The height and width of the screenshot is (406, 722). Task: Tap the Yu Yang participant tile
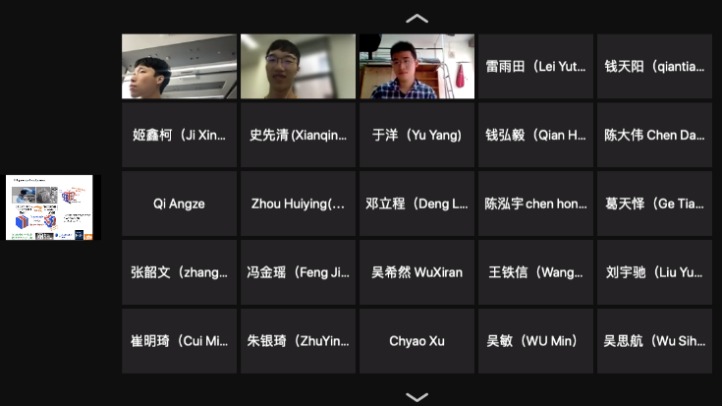(x=417, y=135)
